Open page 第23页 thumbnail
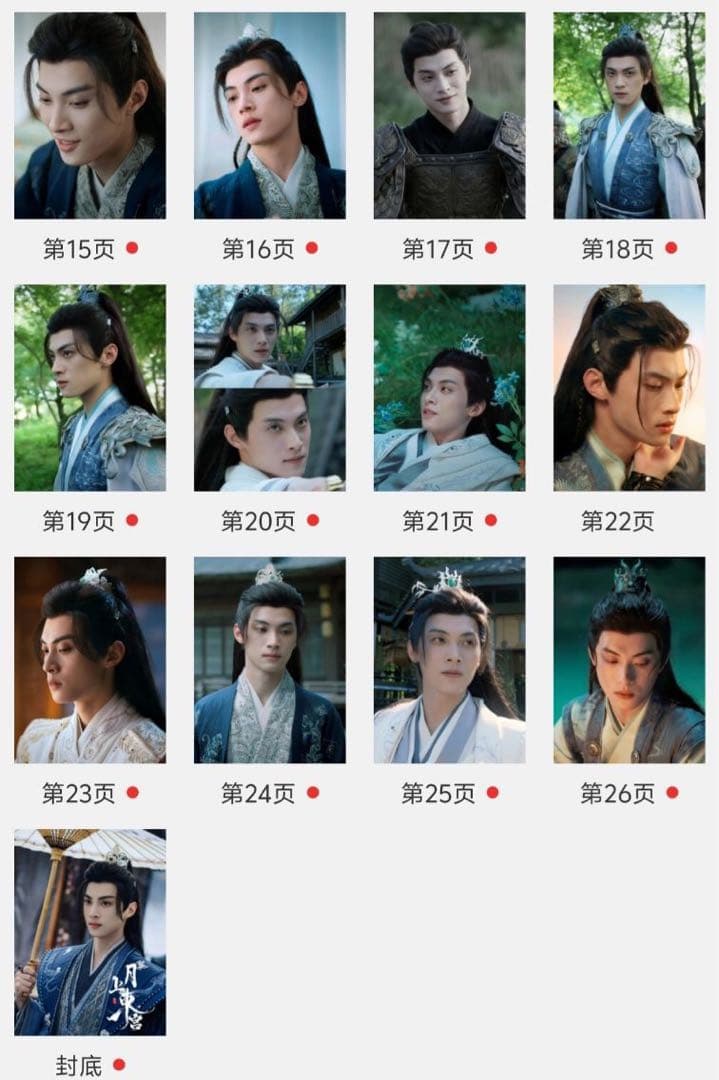This screenshot has height=1080, width=719. point(90,660)
